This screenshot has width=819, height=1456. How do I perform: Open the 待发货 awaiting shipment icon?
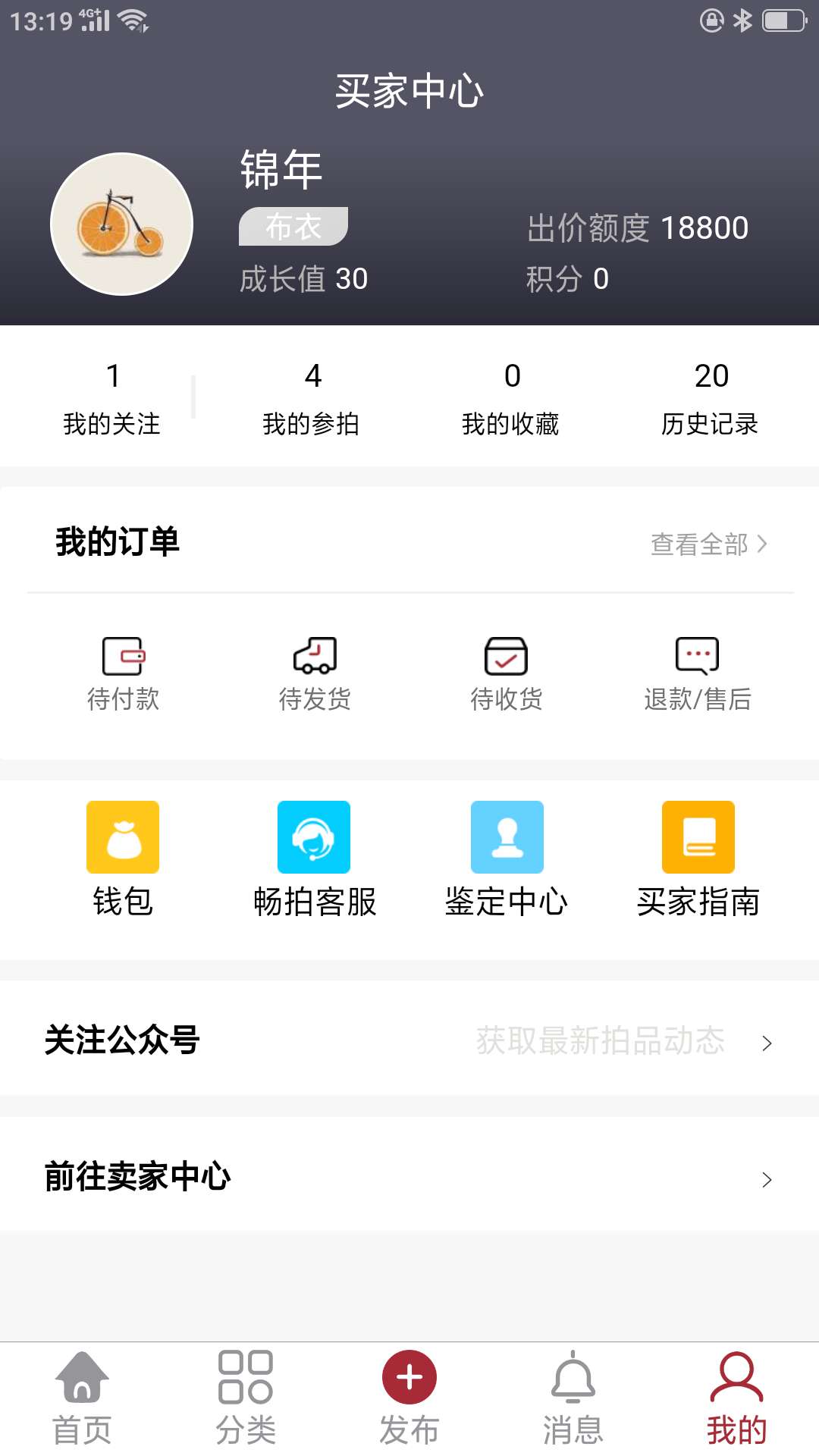click(315, 671)
